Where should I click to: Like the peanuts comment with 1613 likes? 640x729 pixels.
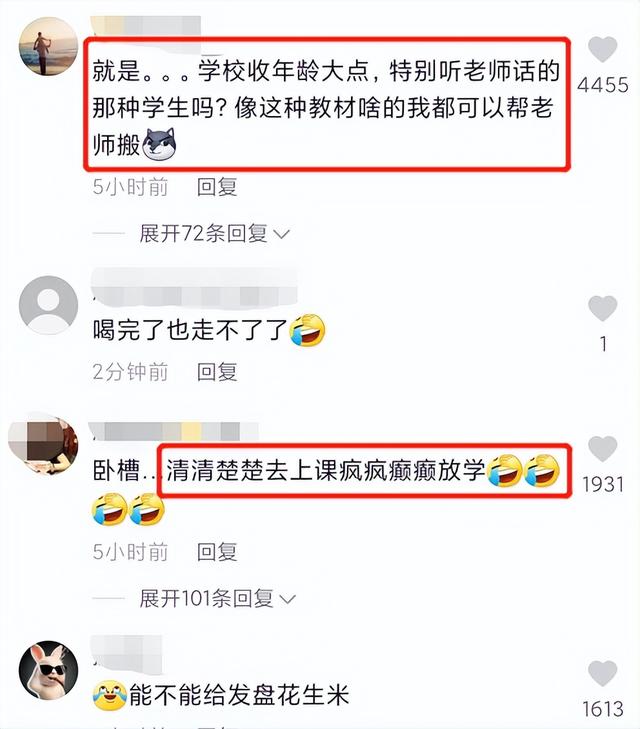coord(602,674)
